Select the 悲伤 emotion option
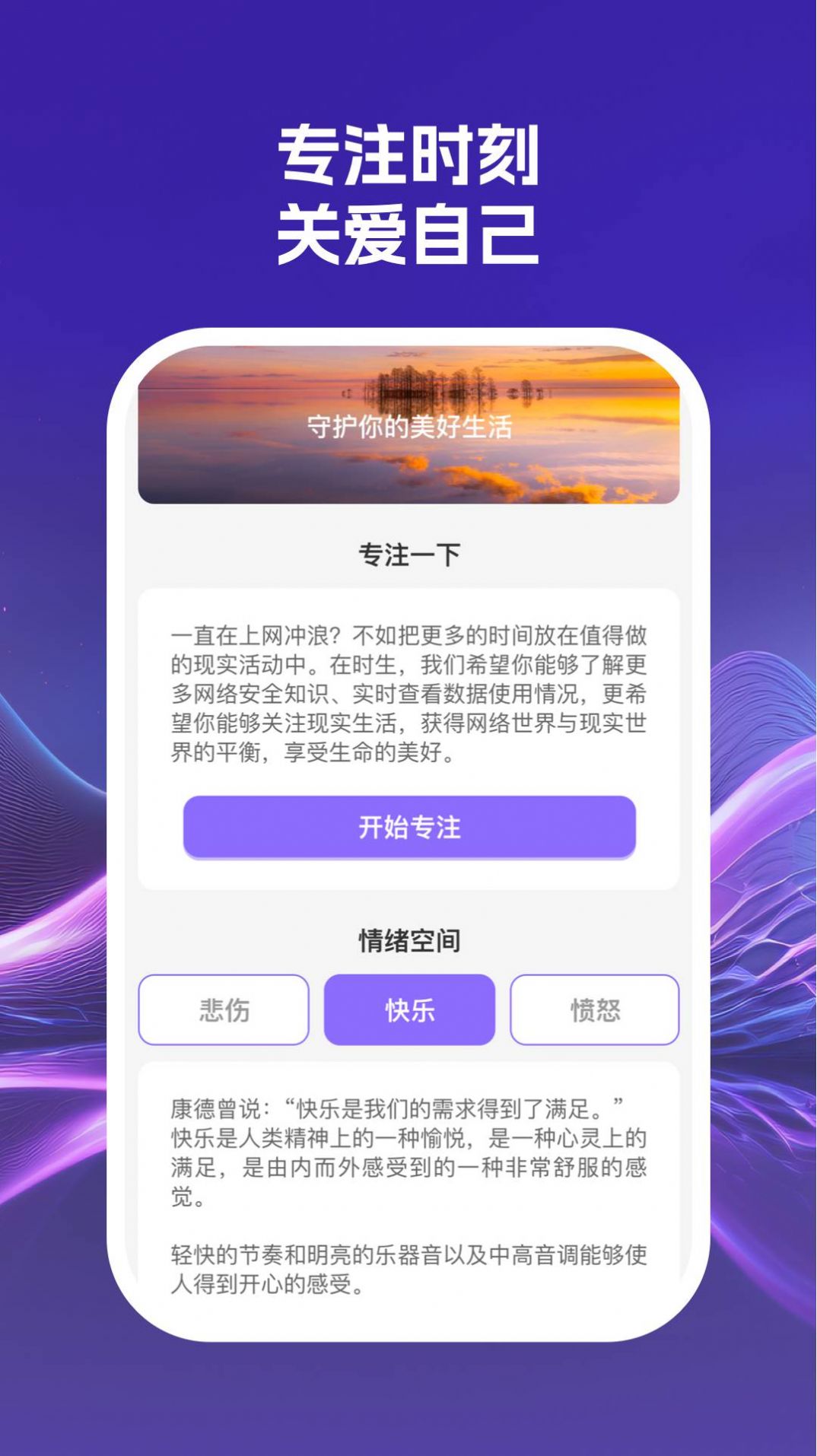The image size is (817, 1456). click(x=224, y=1011)
